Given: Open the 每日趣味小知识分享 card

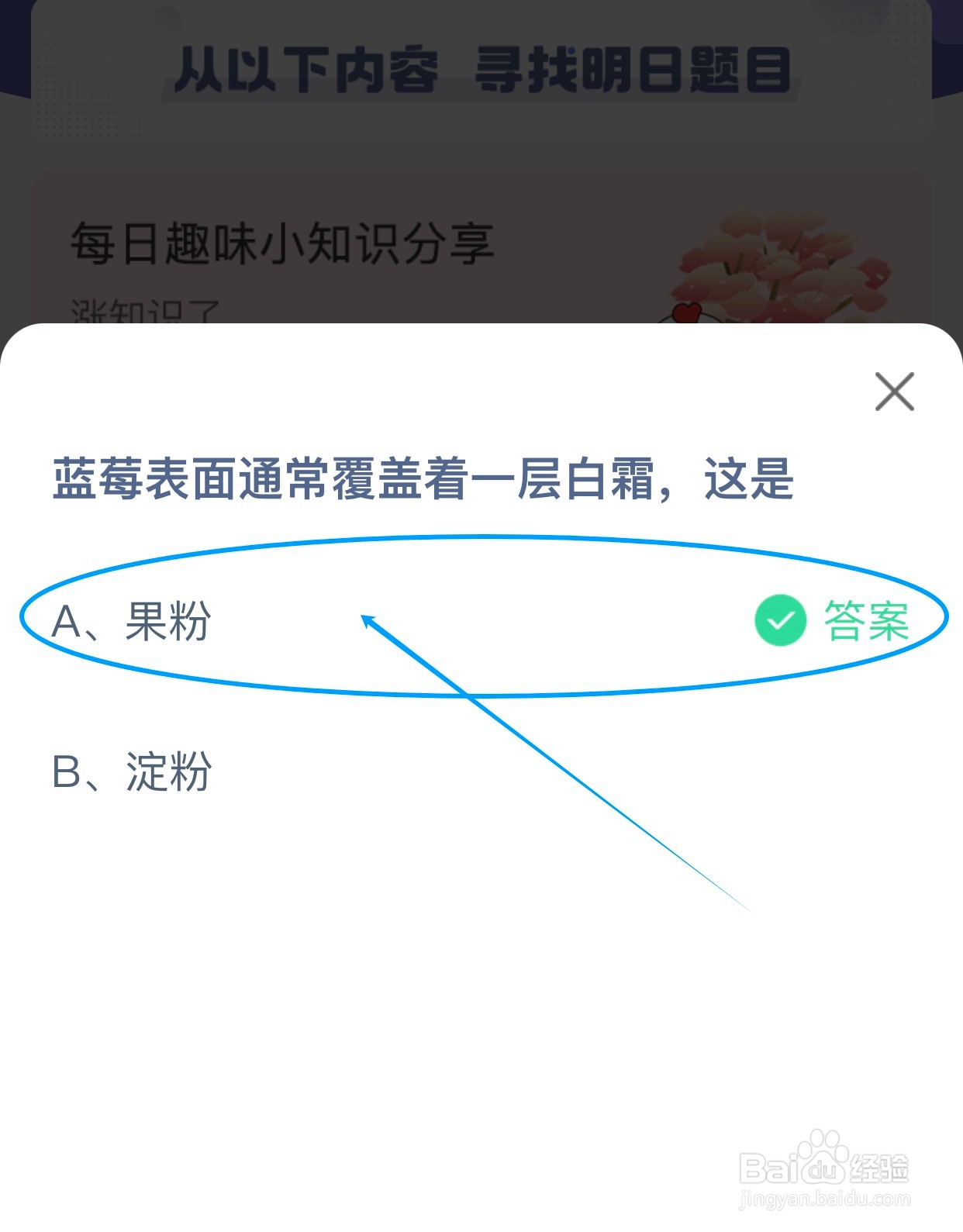Looking at the screenshot, I should [285, 240].
